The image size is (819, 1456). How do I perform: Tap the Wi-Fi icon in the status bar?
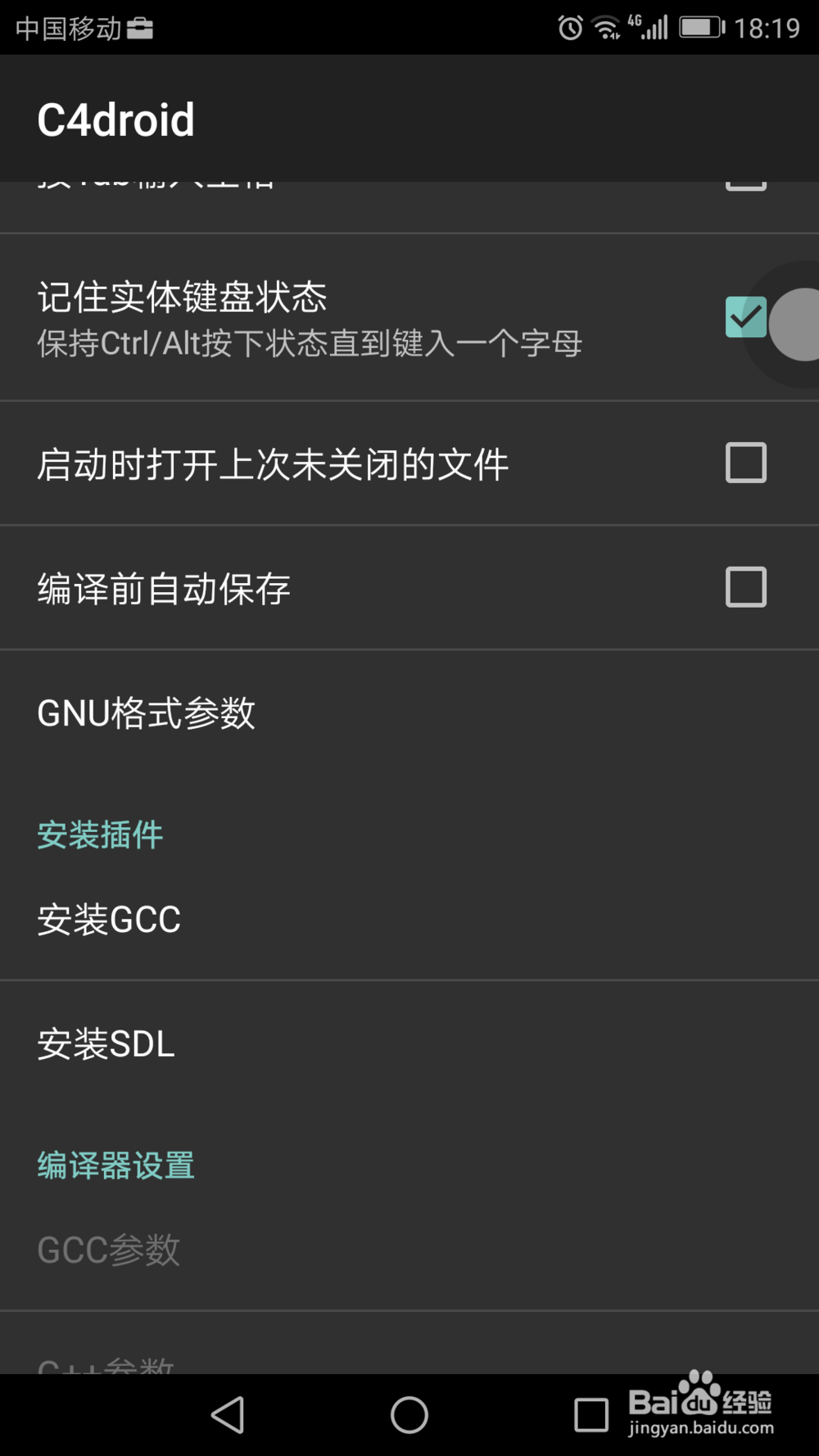pos(607,26)
